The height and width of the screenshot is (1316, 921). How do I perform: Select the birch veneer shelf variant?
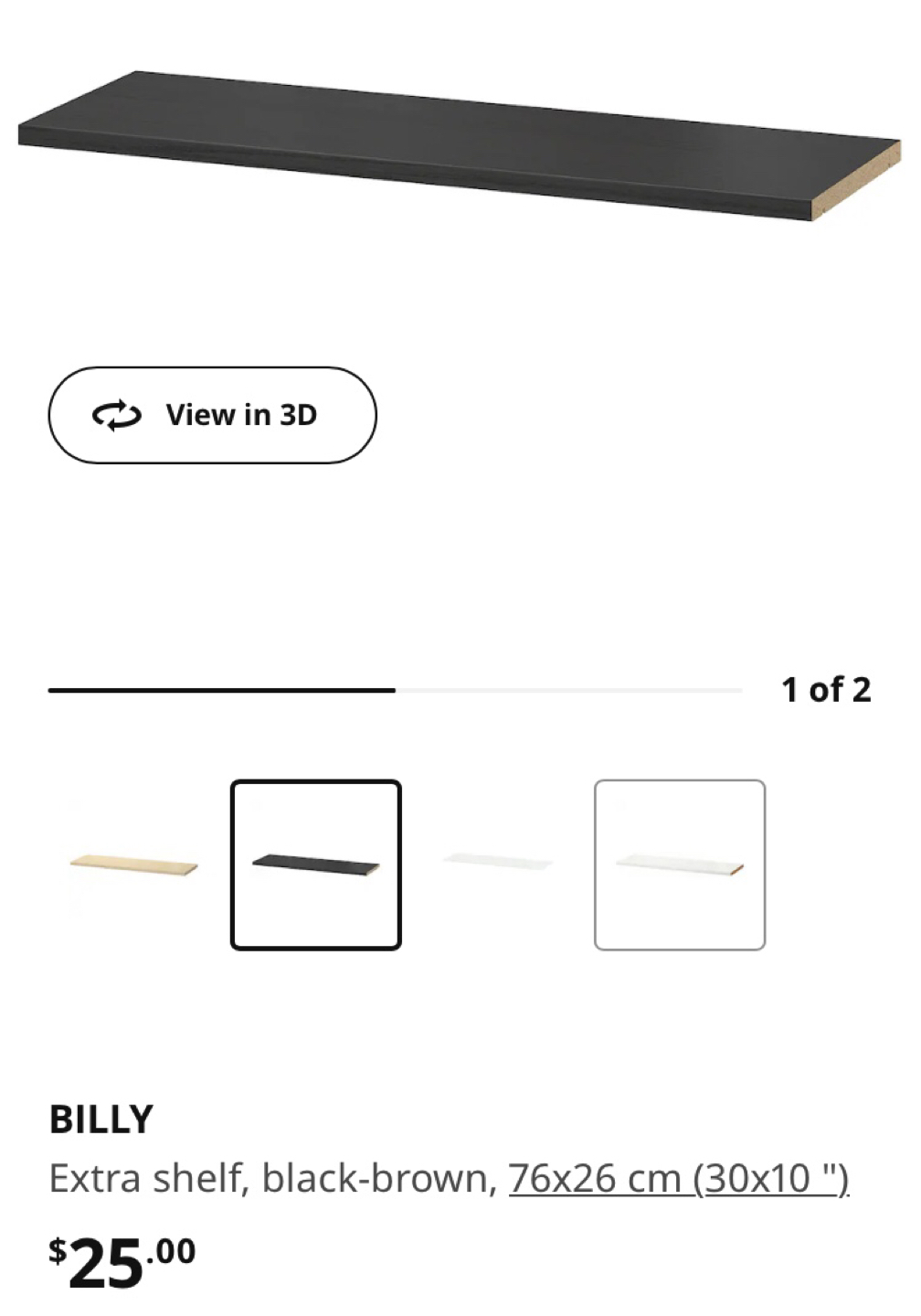[x=134, y=865]
